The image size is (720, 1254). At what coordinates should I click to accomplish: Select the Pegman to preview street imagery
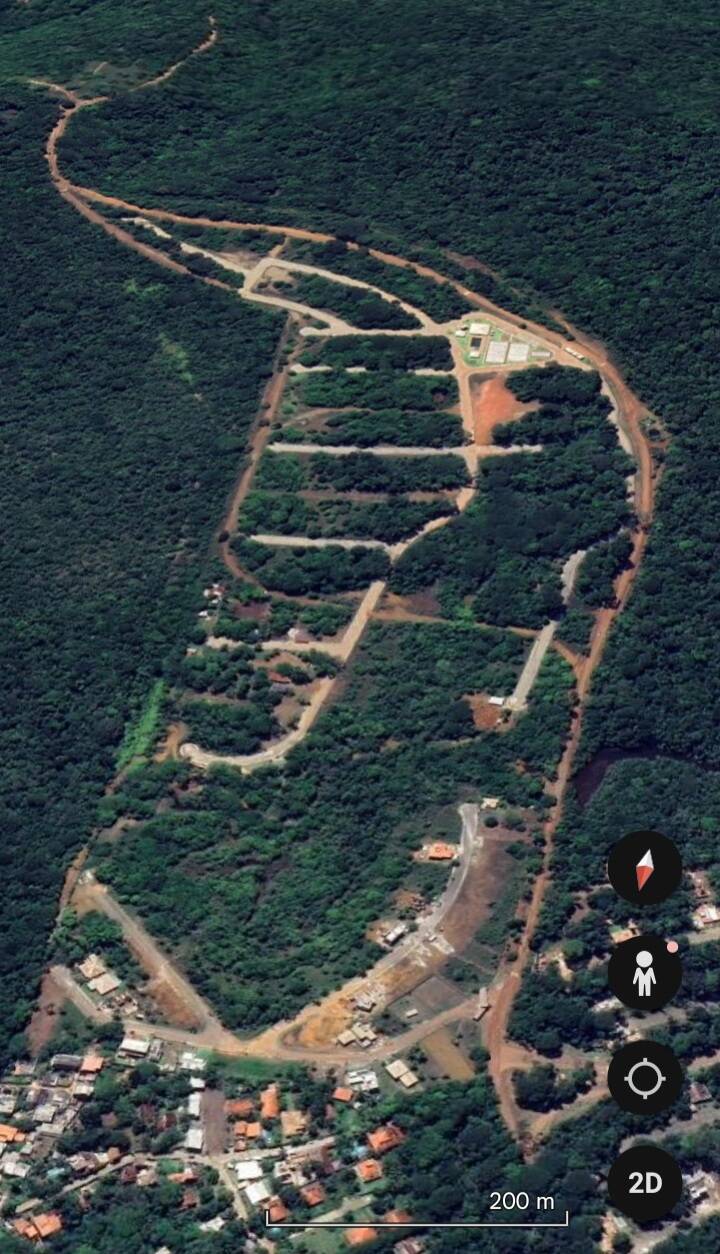pyautogui.click(x=645, y=975)
